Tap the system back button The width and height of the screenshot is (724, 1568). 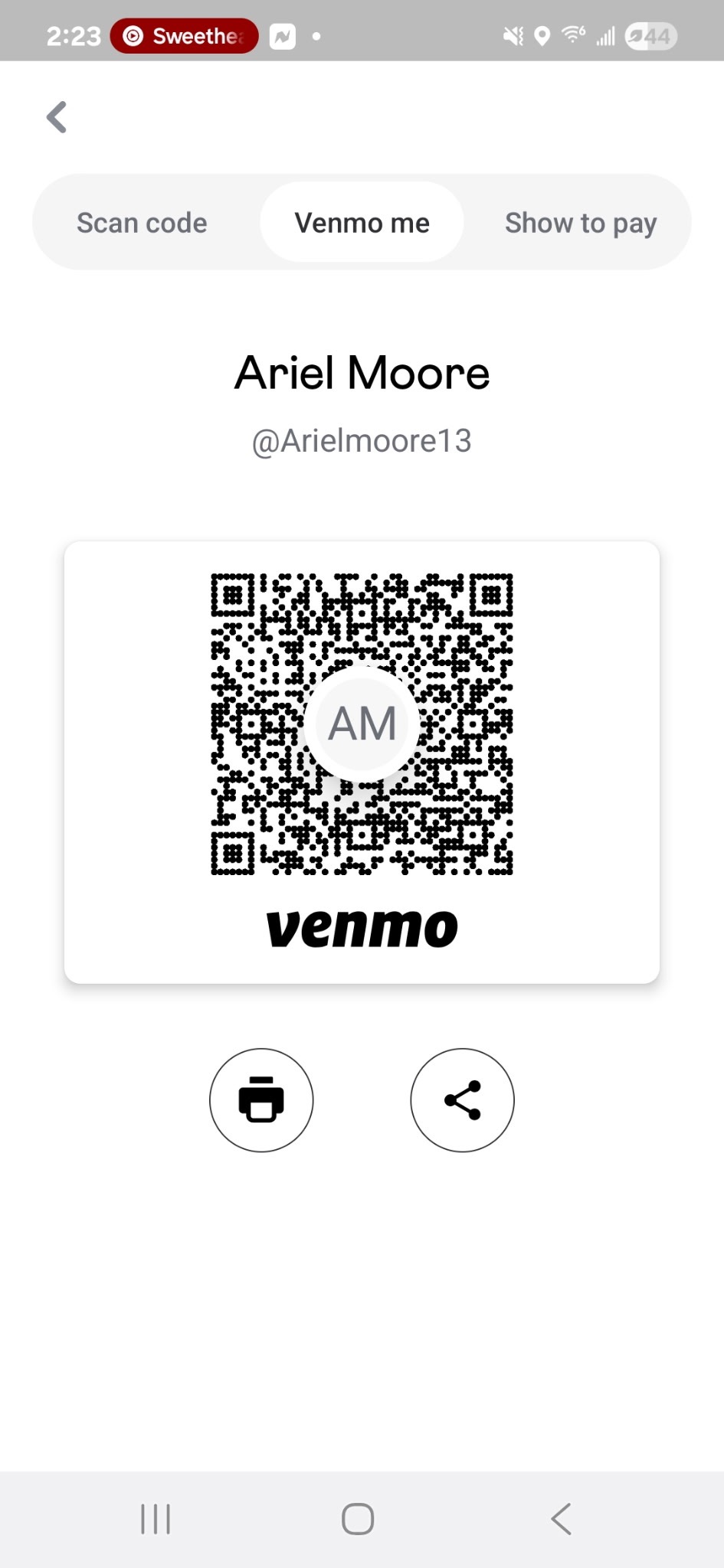[x=561, y=1519]
